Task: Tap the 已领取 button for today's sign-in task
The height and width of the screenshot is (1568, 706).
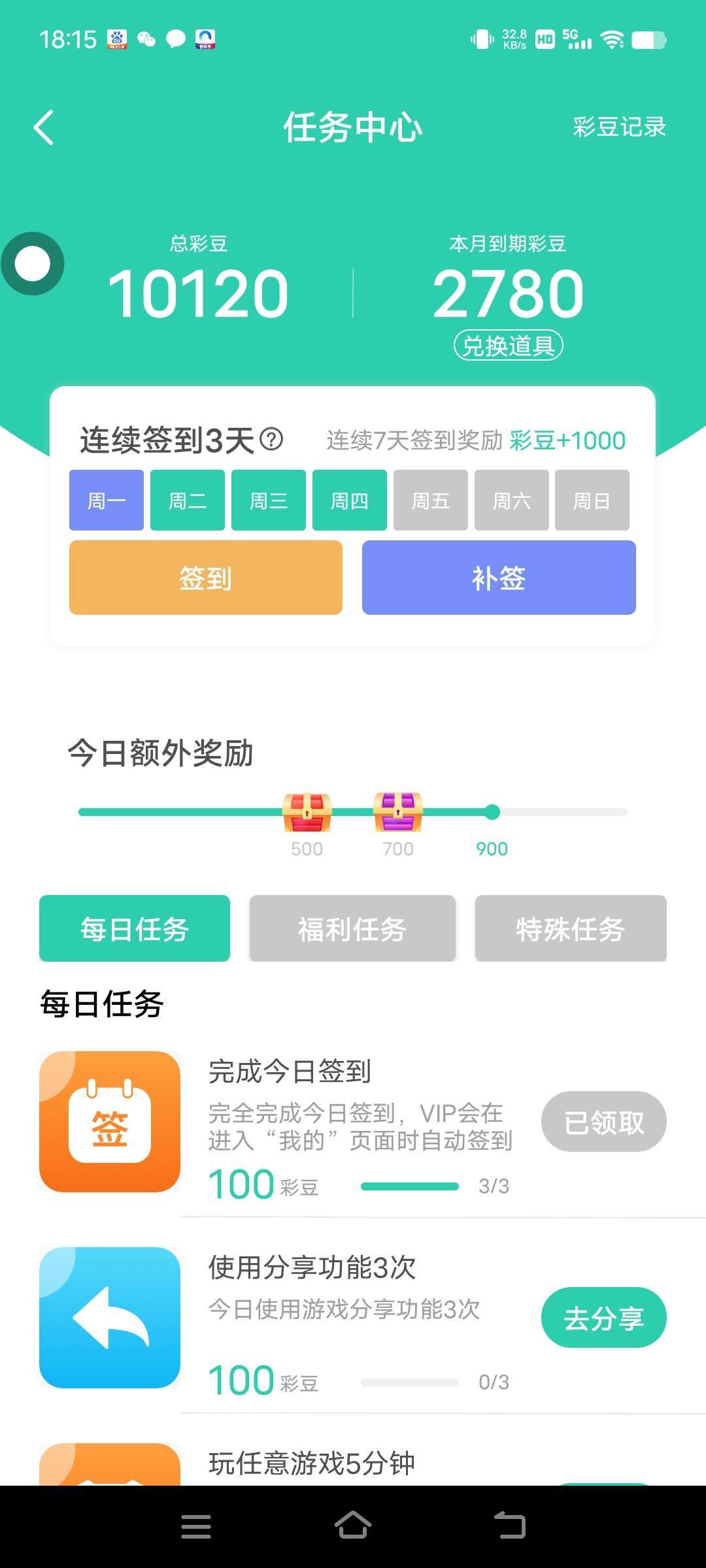Action: pos(604,1122)
